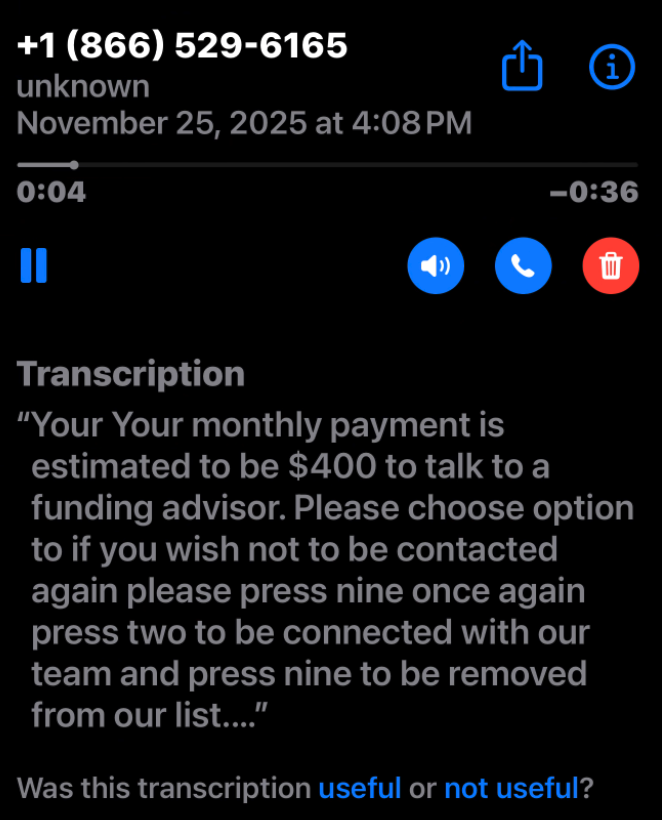The height and width of the screenshot is (820, 662).
Task: Toggle speaker audio output
Action: pos(435,266)
